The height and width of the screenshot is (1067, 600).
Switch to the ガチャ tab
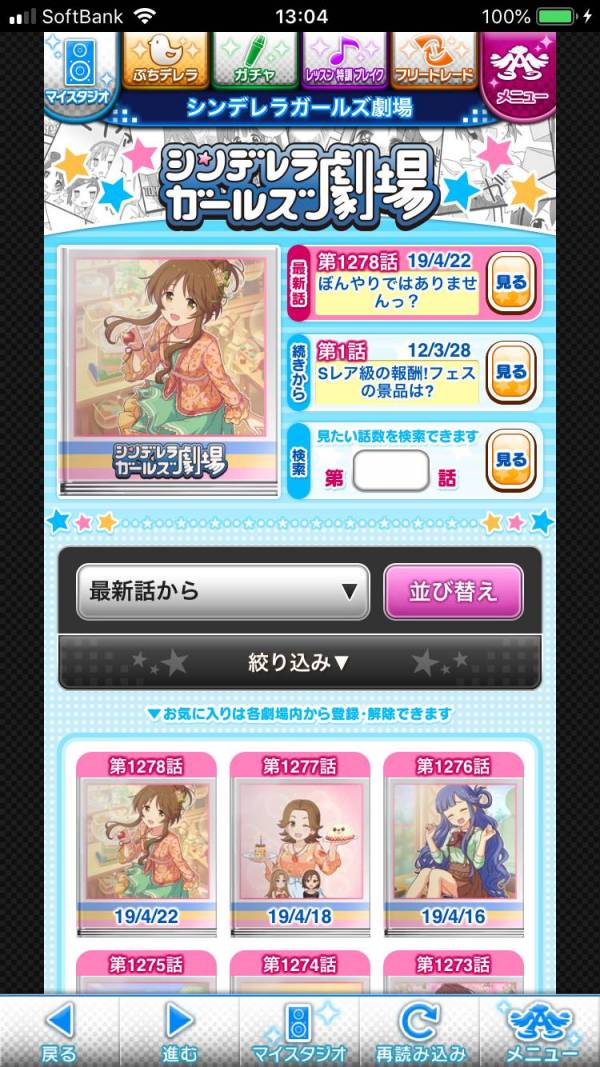click(254, 60)
